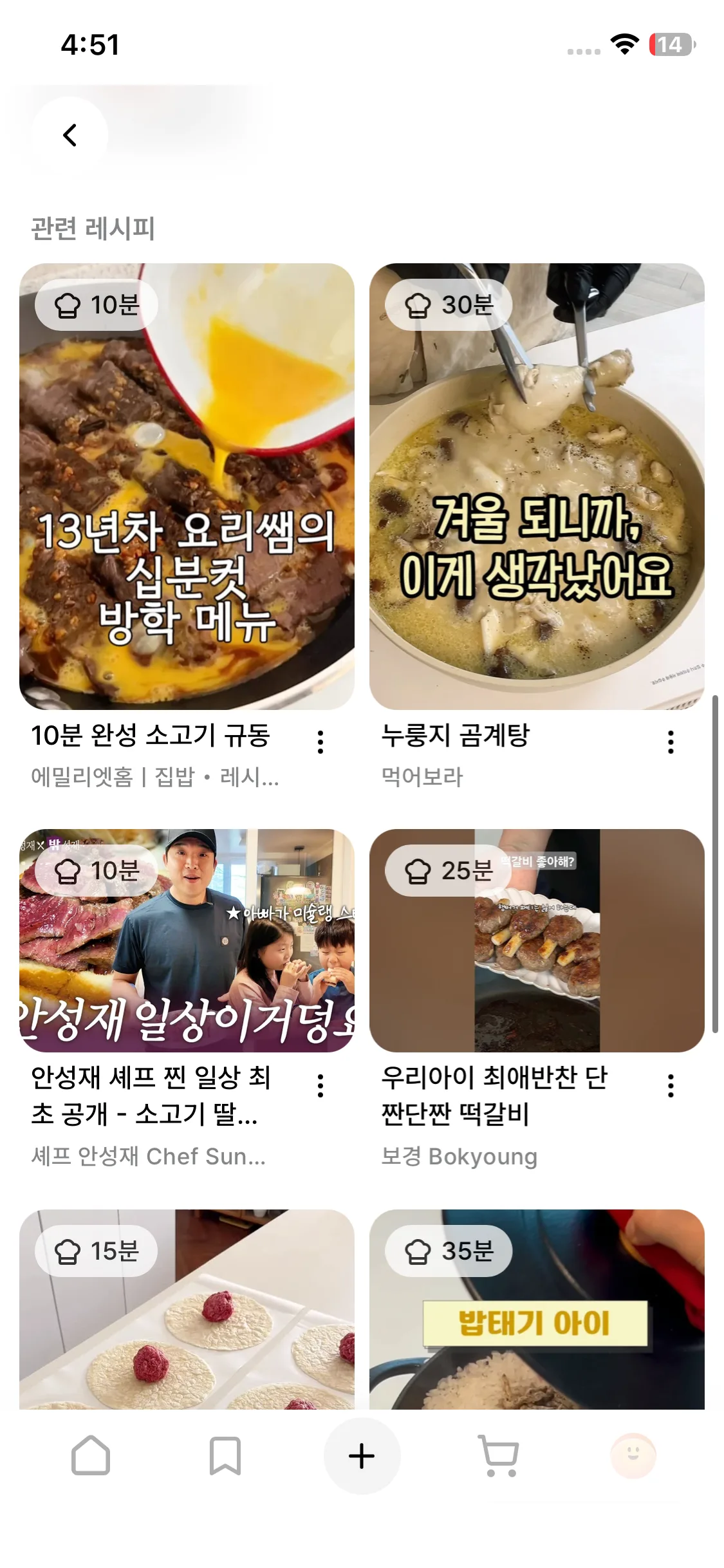The height and width of the screenshot is (1568, 724).
Task: Add a new recipe with the plus button
Action: [362, 1455]
